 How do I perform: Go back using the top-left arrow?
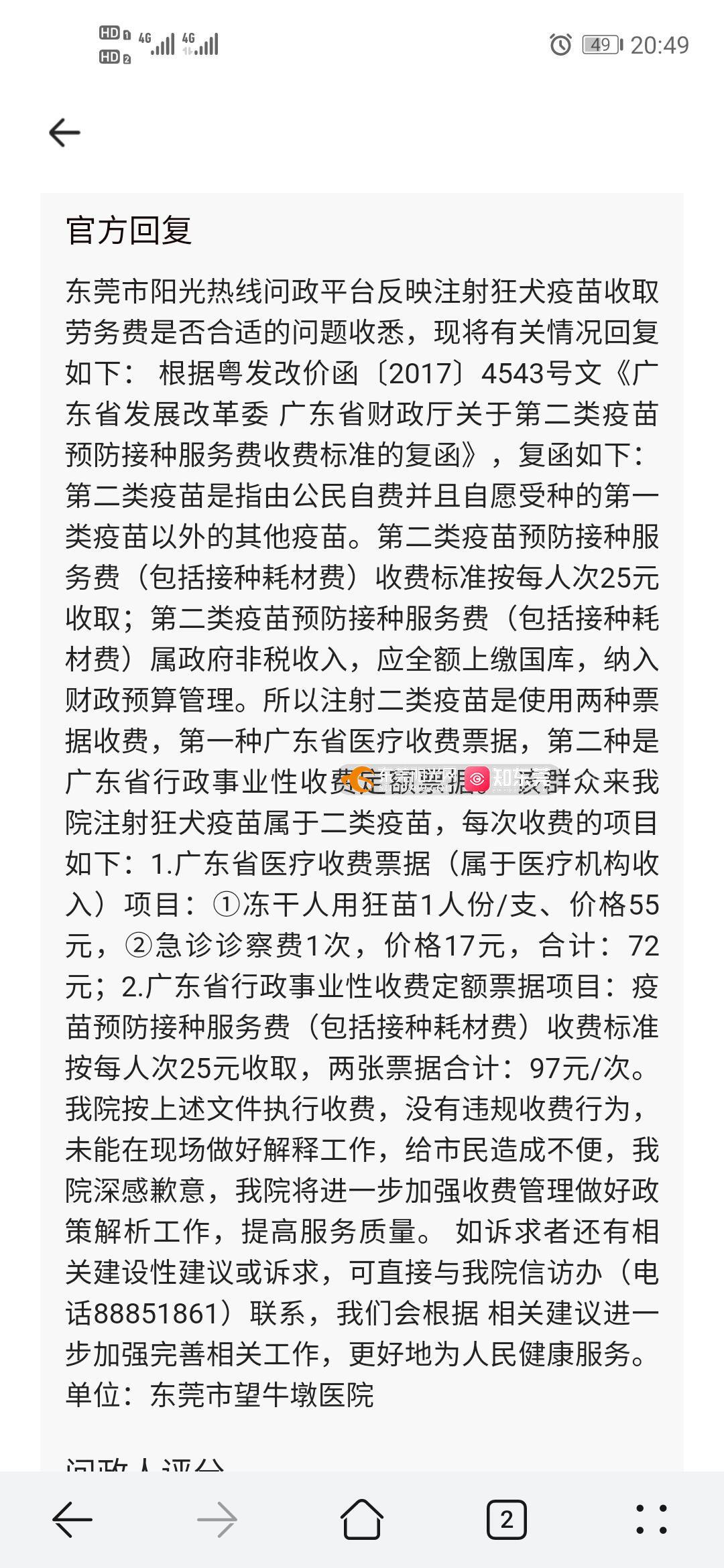pyautogui.click(x=64, y=132)
